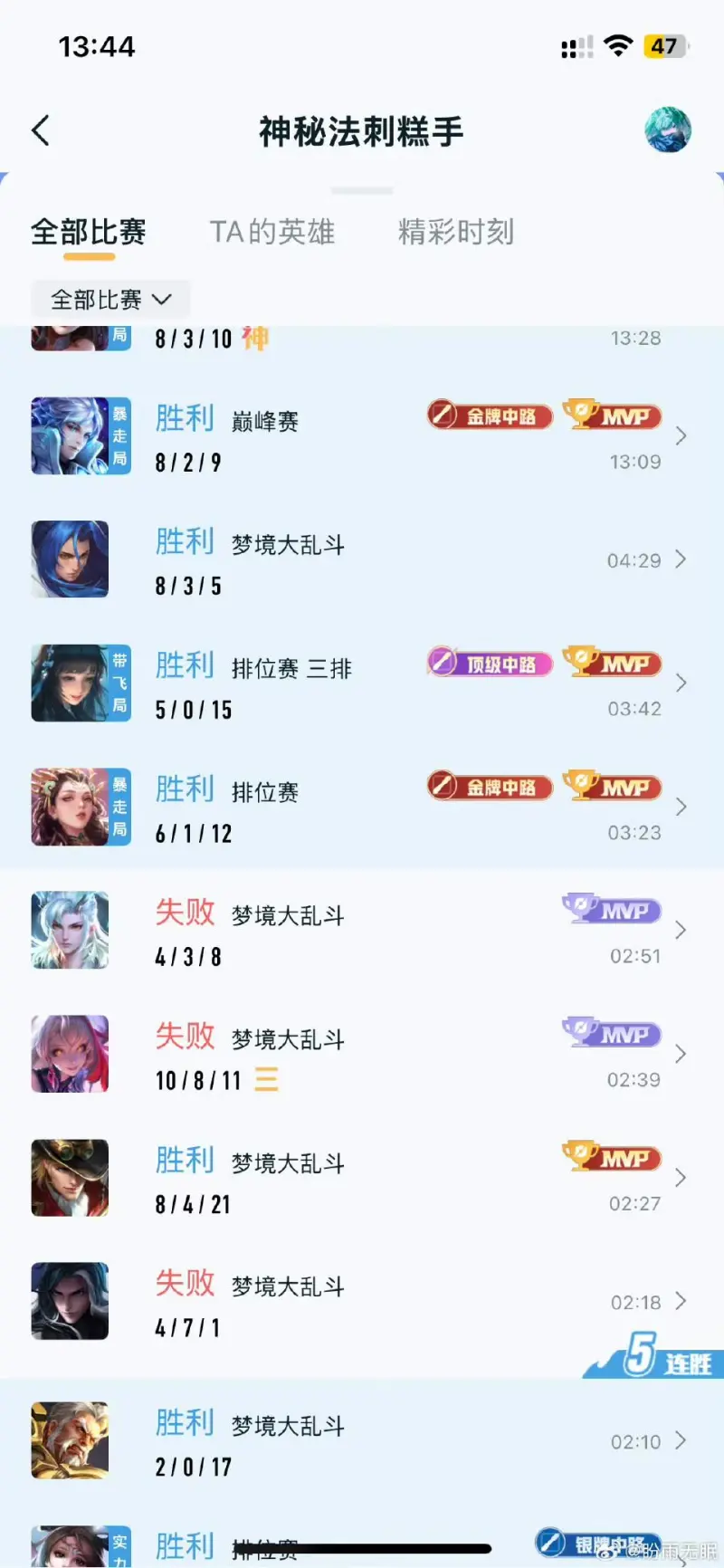Switch to the 精彩时刻 tab

(456, 233)
